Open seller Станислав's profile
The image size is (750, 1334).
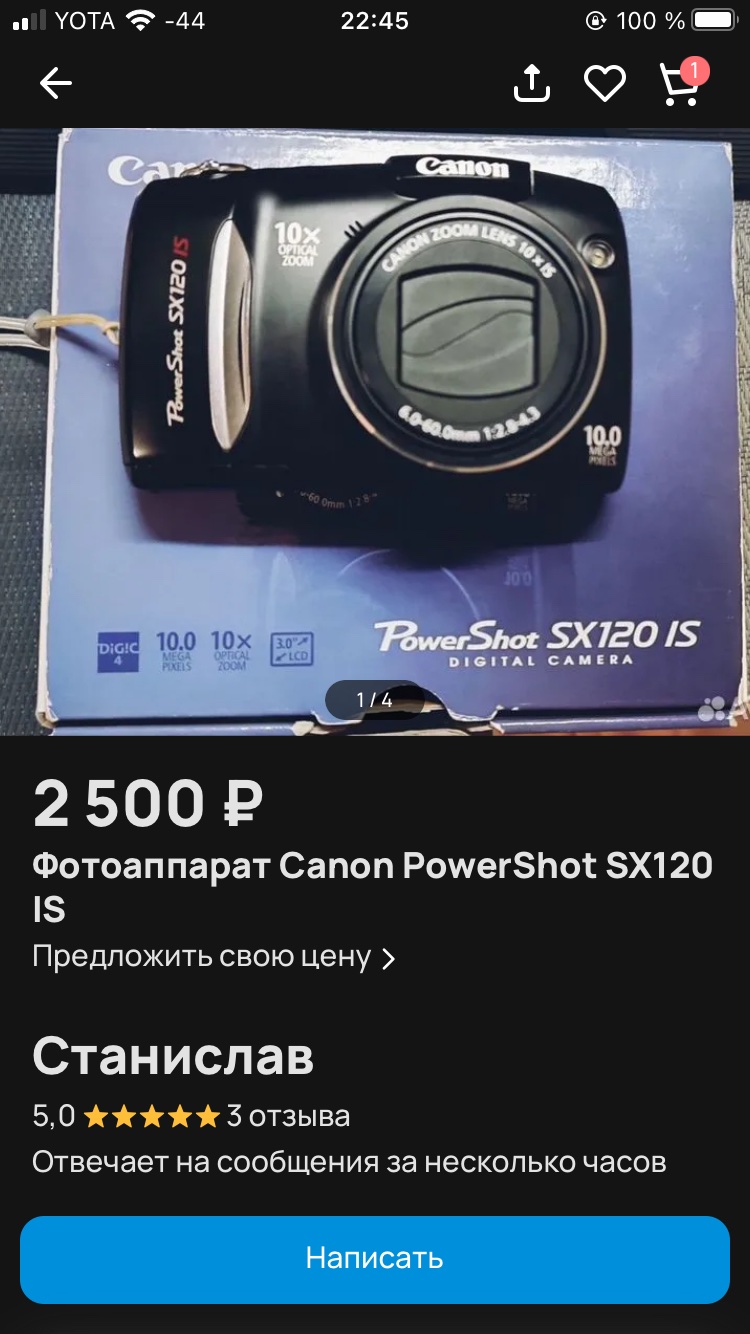173,1056
